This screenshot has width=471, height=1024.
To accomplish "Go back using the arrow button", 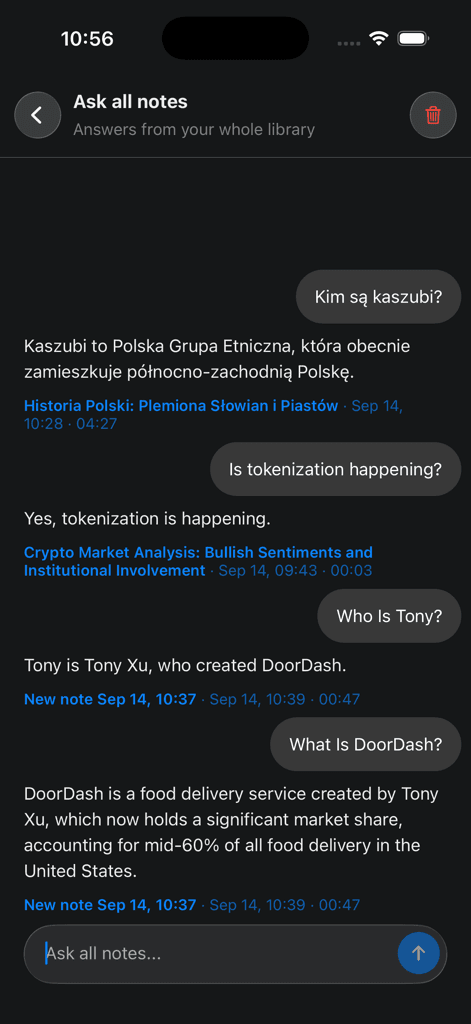I will 38,115.
